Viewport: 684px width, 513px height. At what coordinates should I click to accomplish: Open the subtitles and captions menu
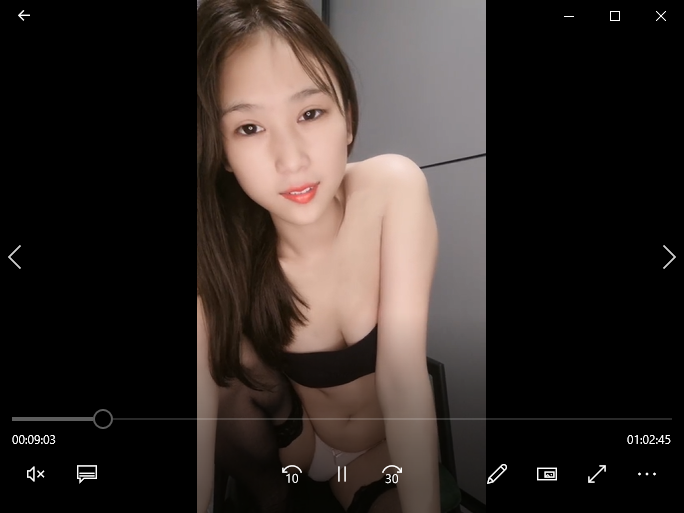point(87,474)
